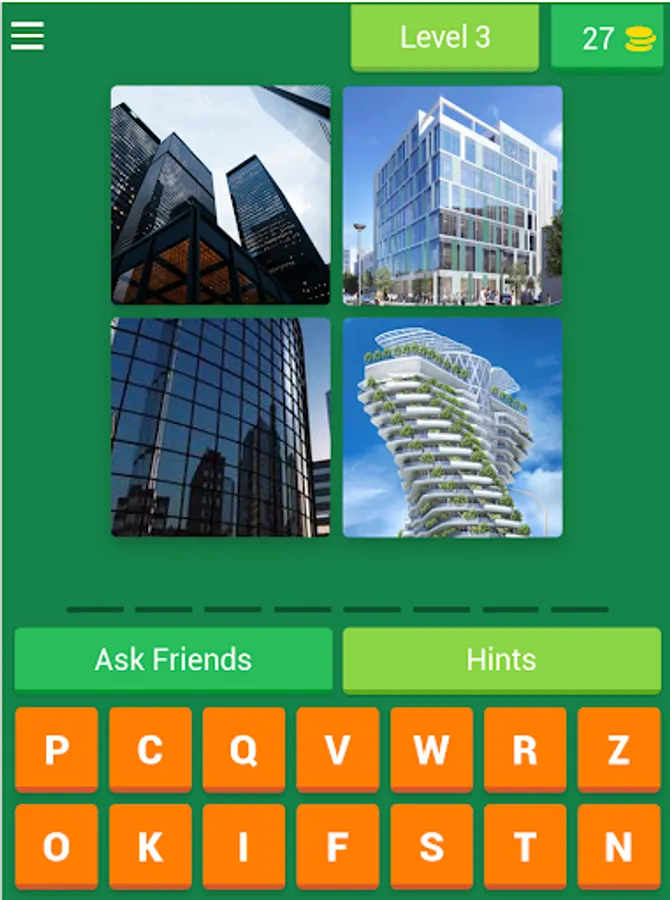Open the hamburger menu
This screenshot has width=670, height=900.
(x=27, y=36)
